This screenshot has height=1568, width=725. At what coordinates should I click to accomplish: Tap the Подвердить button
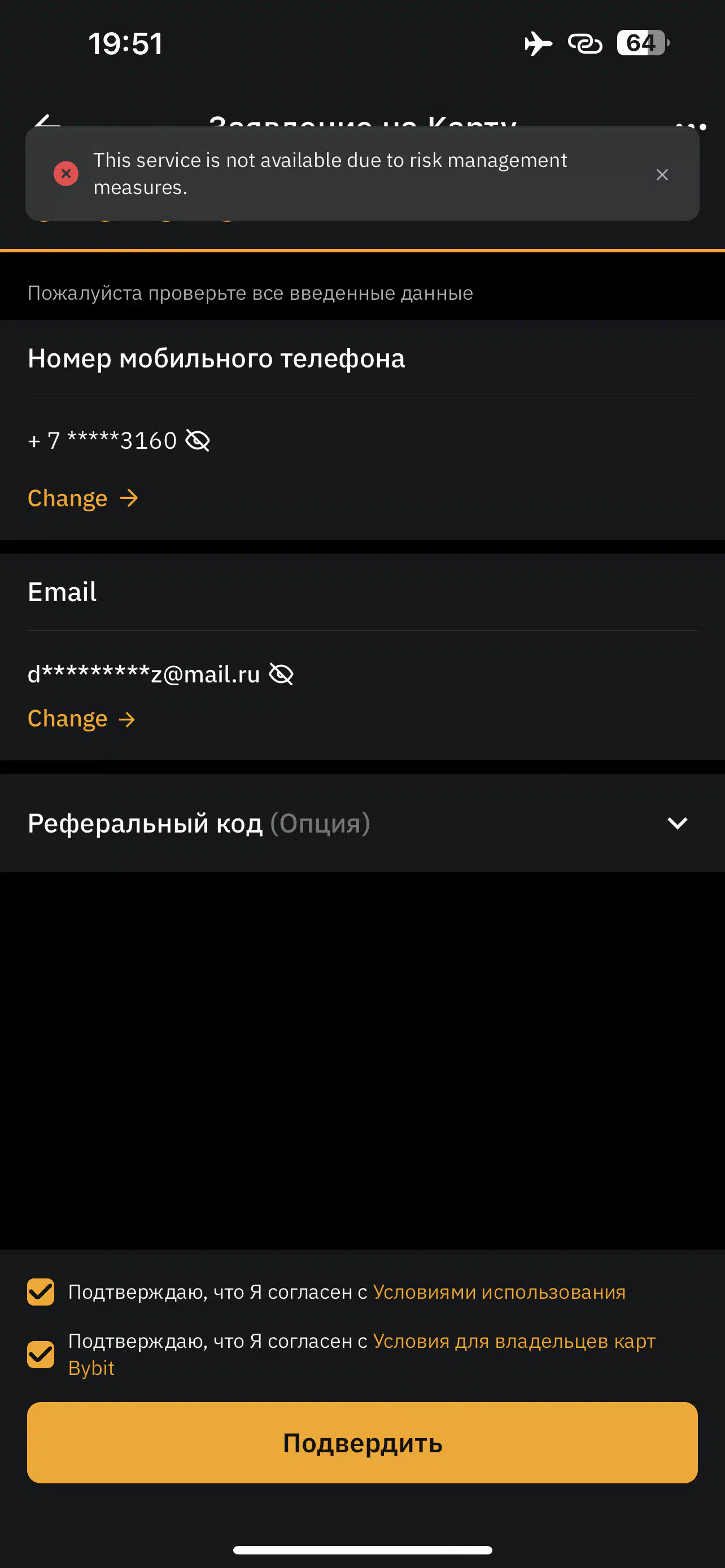(362, 1443)
